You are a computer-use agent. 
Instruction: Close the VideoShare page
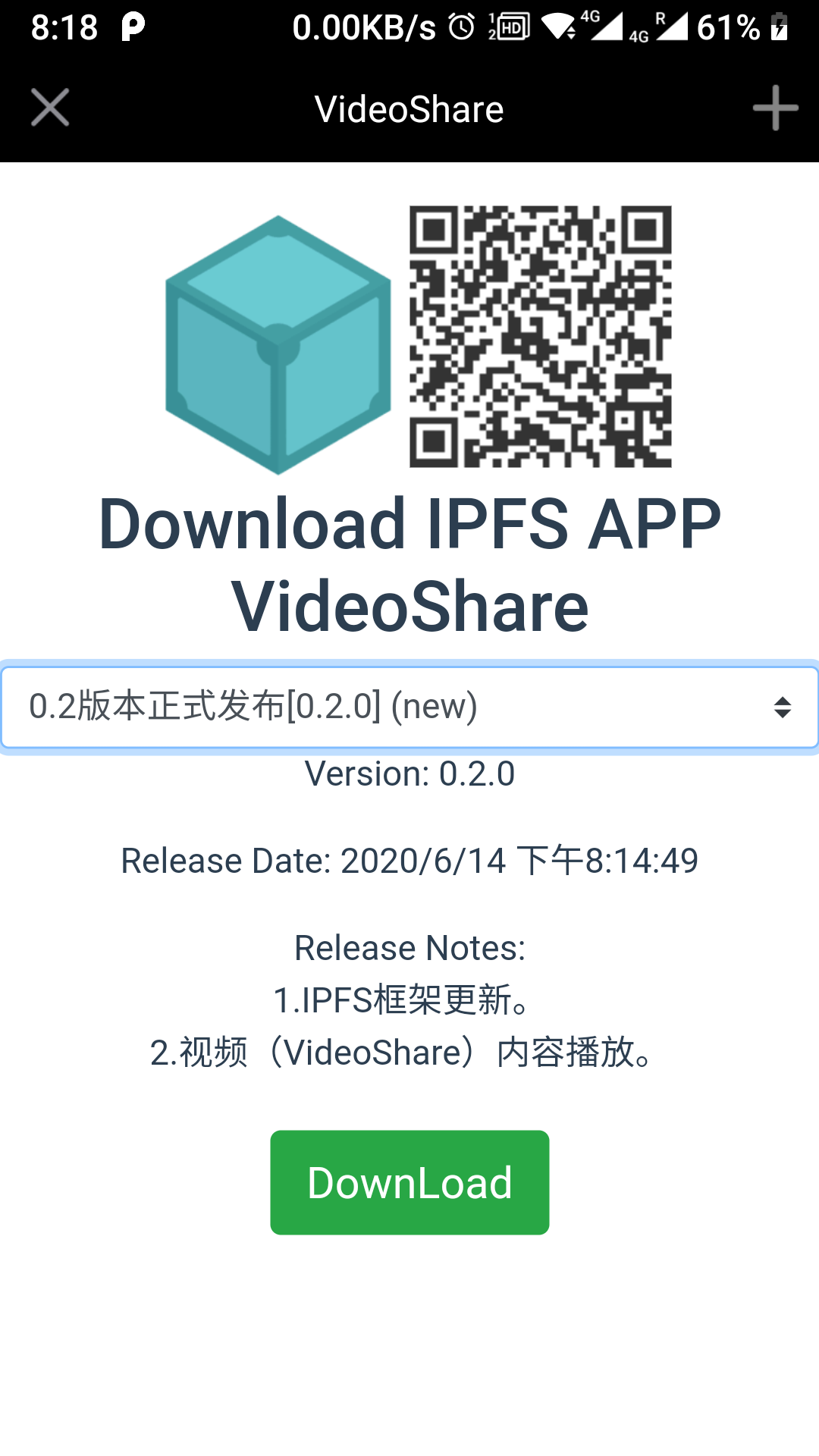click(50, 108)
